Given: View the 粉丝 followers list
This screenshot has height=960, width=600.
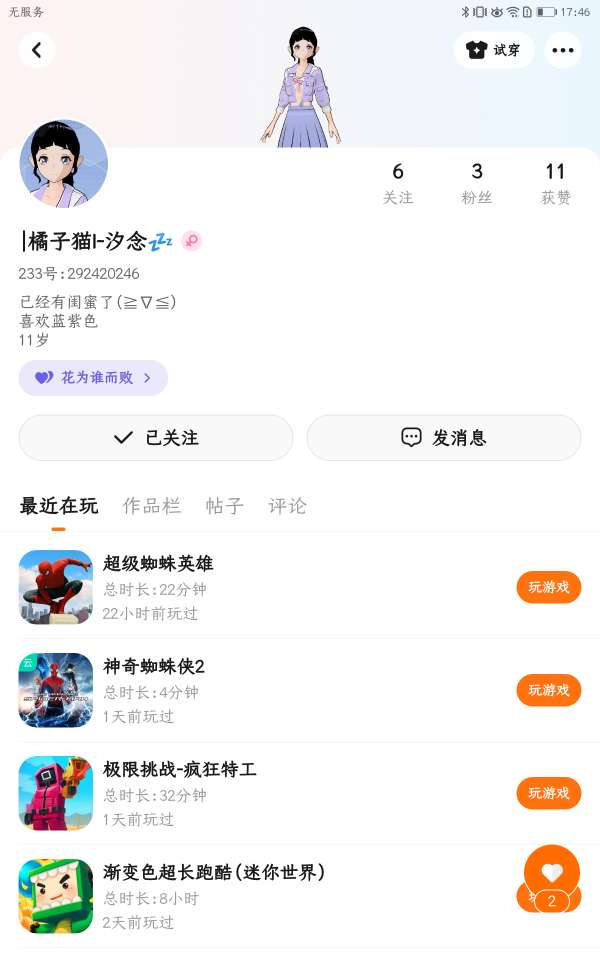Looking at the screenshot, I should point(477,183).
